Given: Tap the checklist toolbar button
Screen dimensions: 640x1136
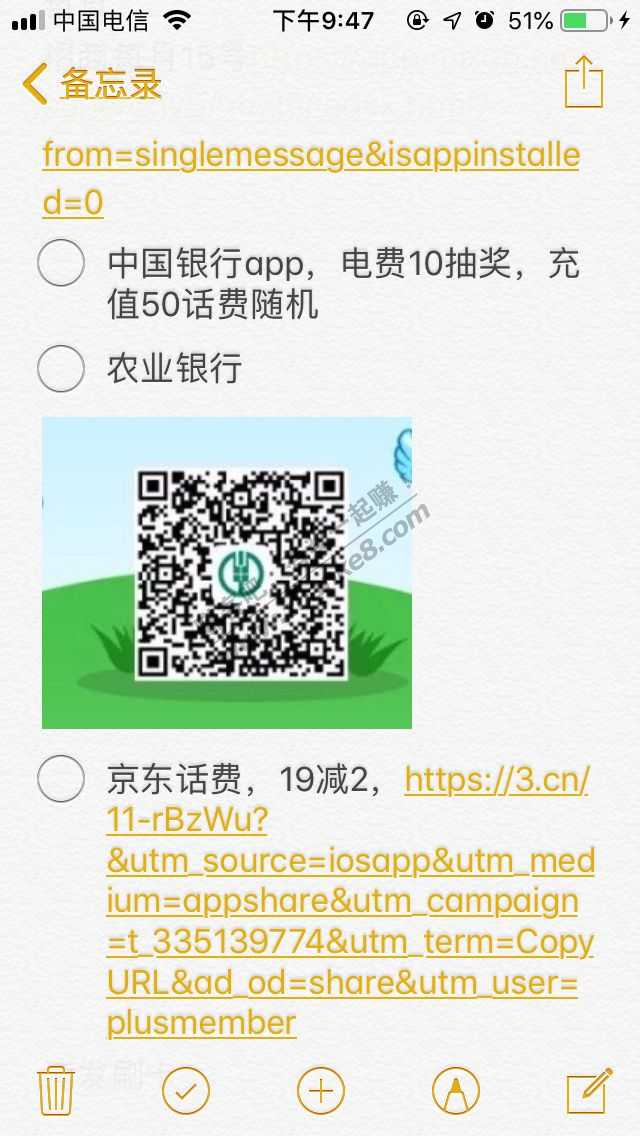Looking at the screenshot, I should 186,1090.
